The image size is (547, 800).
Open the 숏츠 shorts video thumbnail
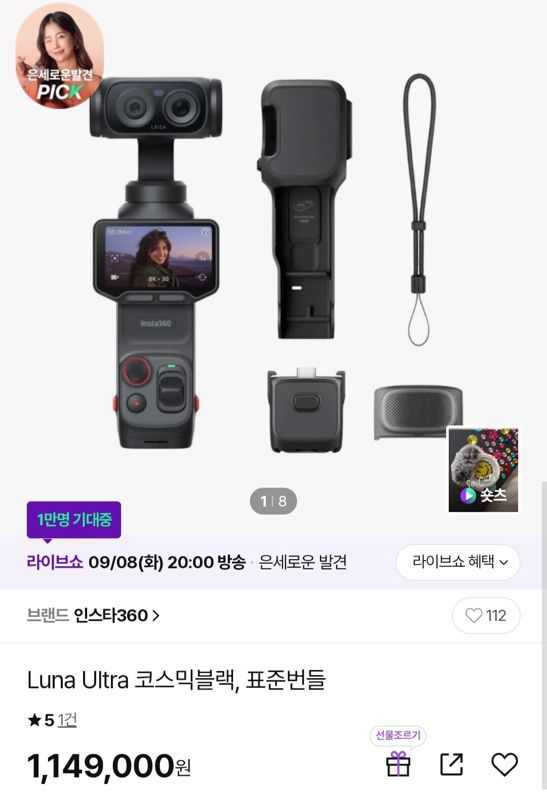(x=483, y=470)
